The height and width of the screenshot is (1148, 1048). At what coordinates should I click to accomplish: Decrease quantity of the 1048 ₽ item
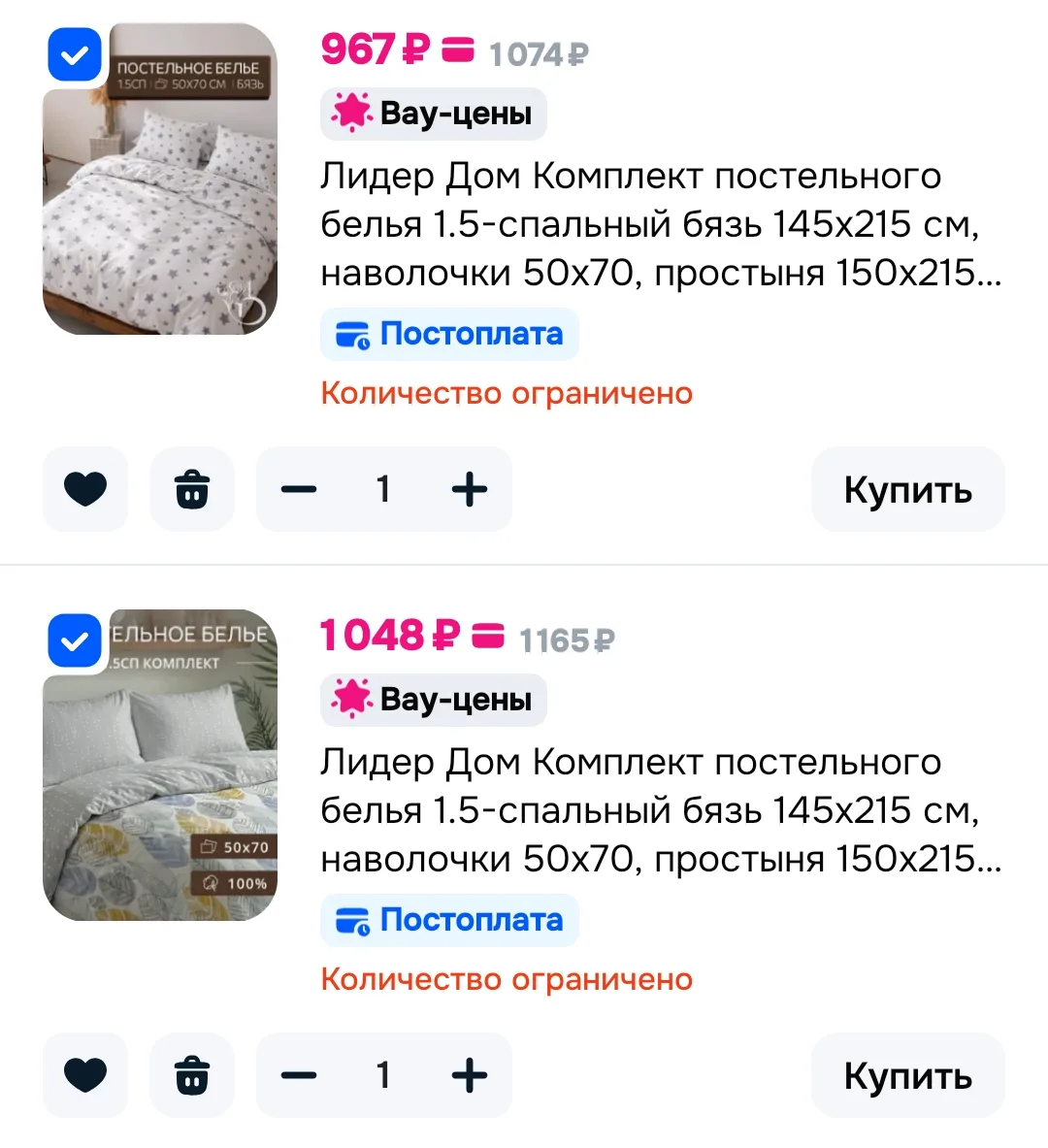(299, 1075)
